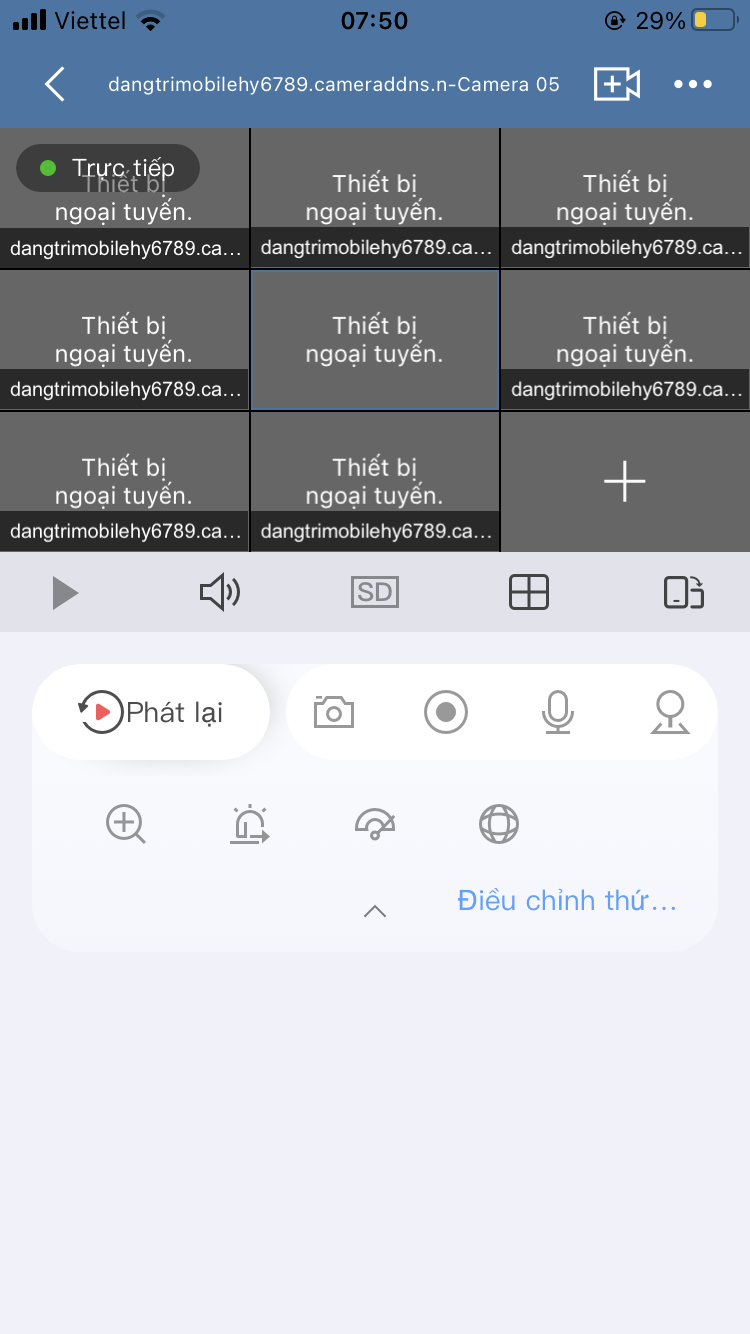
Task: Change stream quality via SD icon
Action: 375,593
